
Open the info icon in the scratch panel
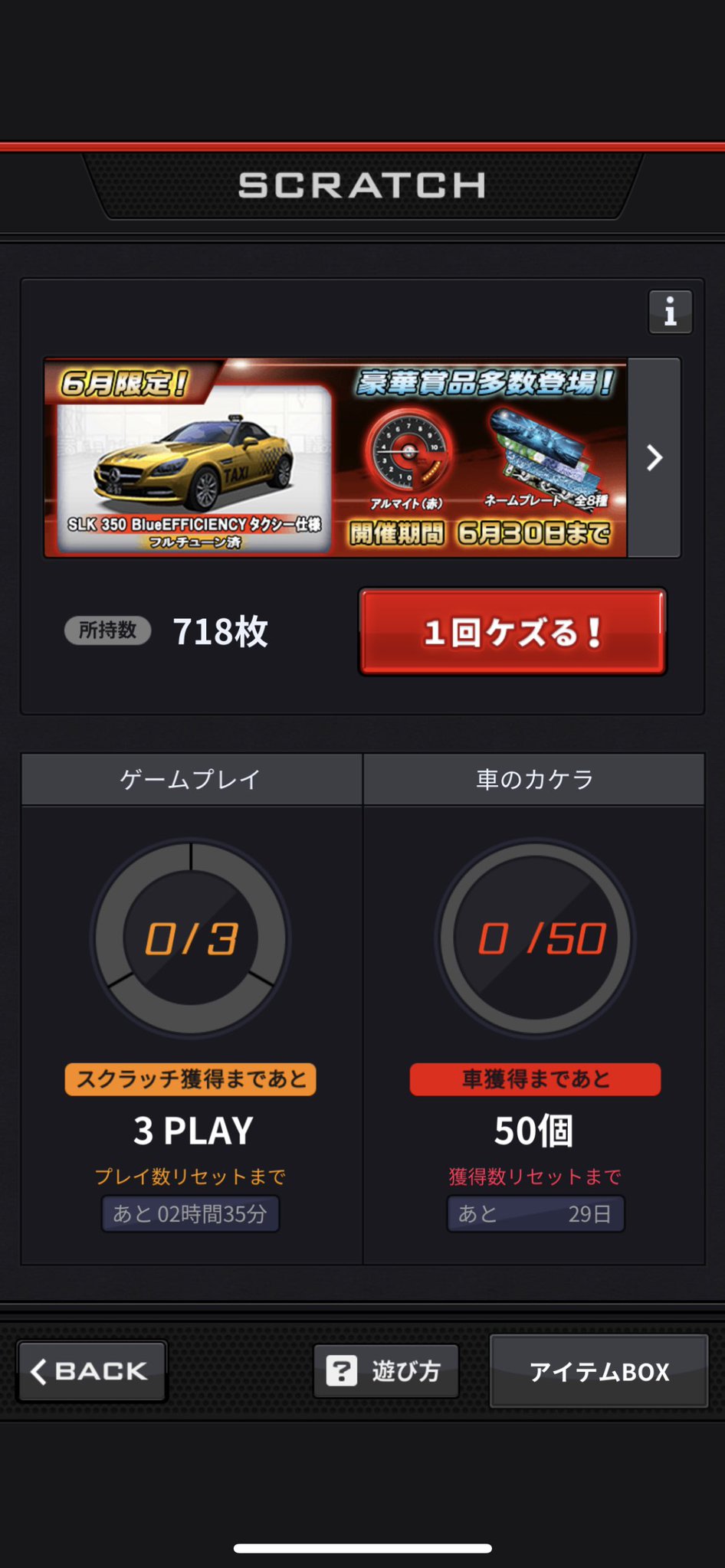click(671, 312)
